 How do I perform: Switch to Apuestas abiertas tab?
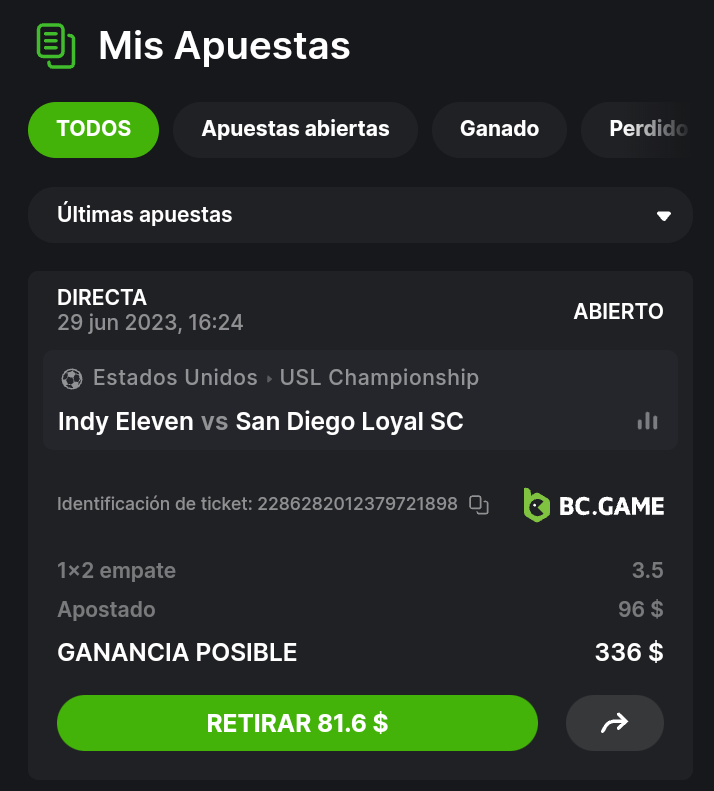[x=295, y=129]
